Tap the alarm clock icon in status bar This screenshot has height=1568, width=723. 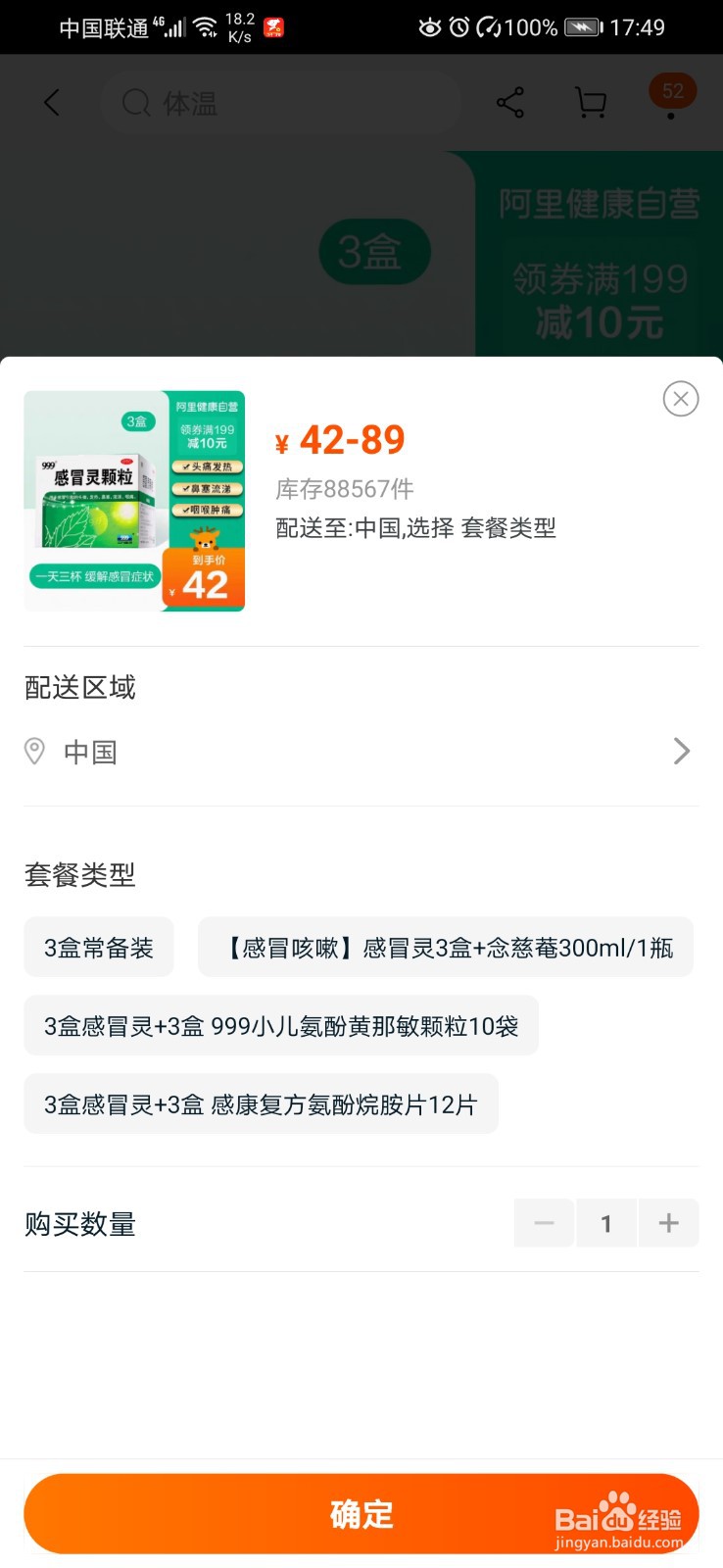458,26
